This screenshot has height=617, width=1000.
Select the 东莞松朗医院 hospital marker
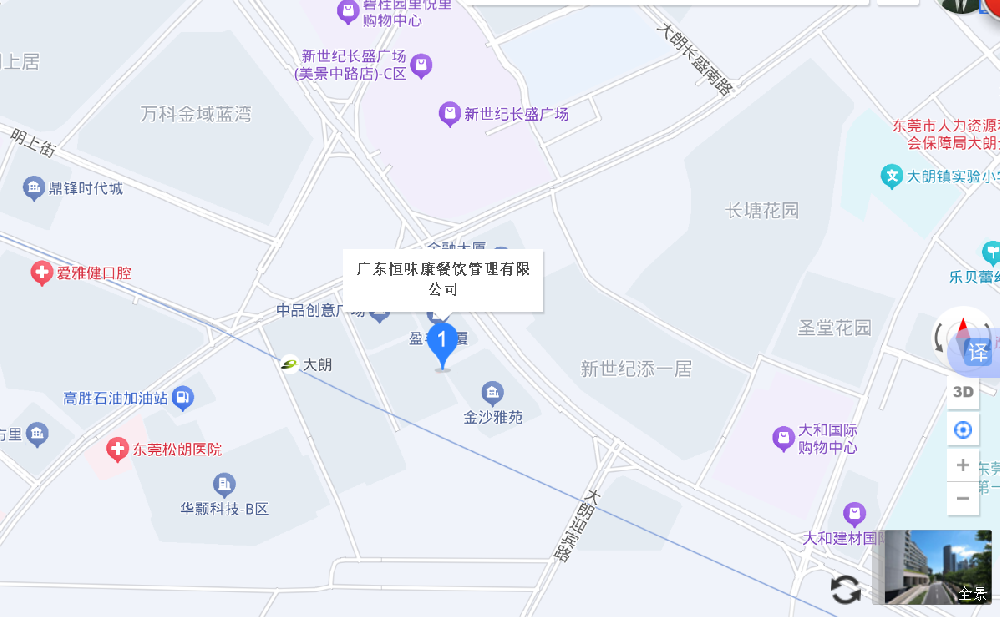(x=118, y=450)
